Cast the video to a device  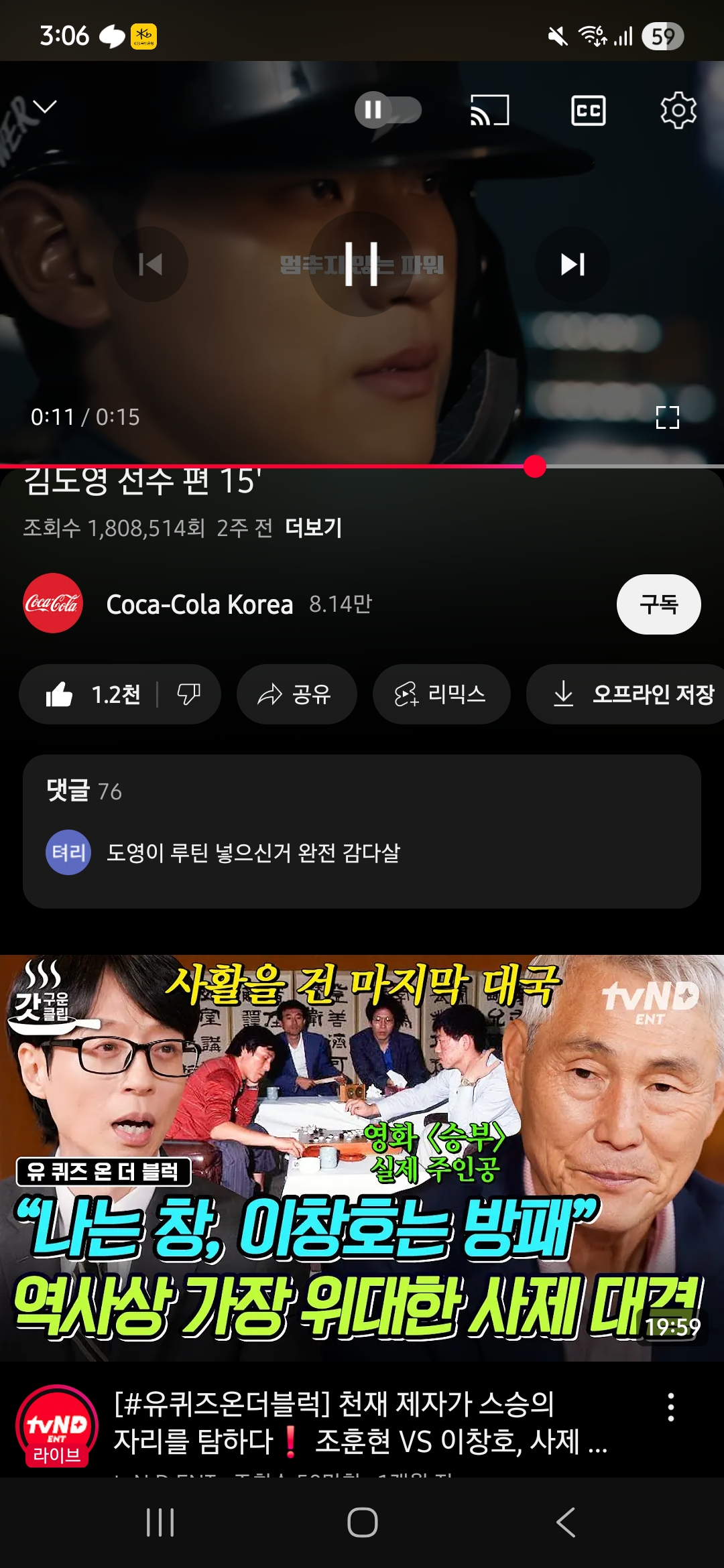click(x=489, y=110)
